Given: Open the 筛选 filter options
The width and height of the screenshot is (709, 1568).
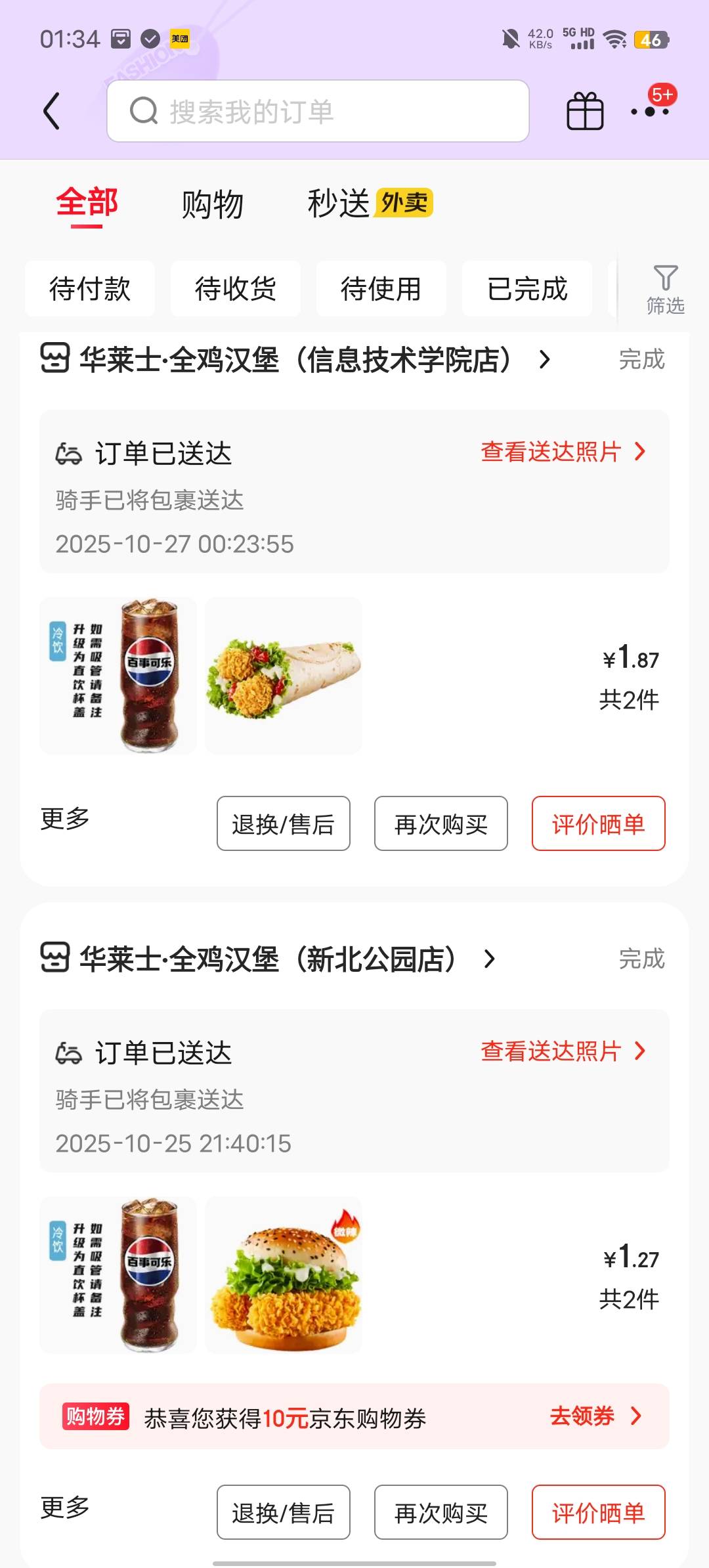Looking at the screenshot, I should pyautogui.click(x=665, y=290).
